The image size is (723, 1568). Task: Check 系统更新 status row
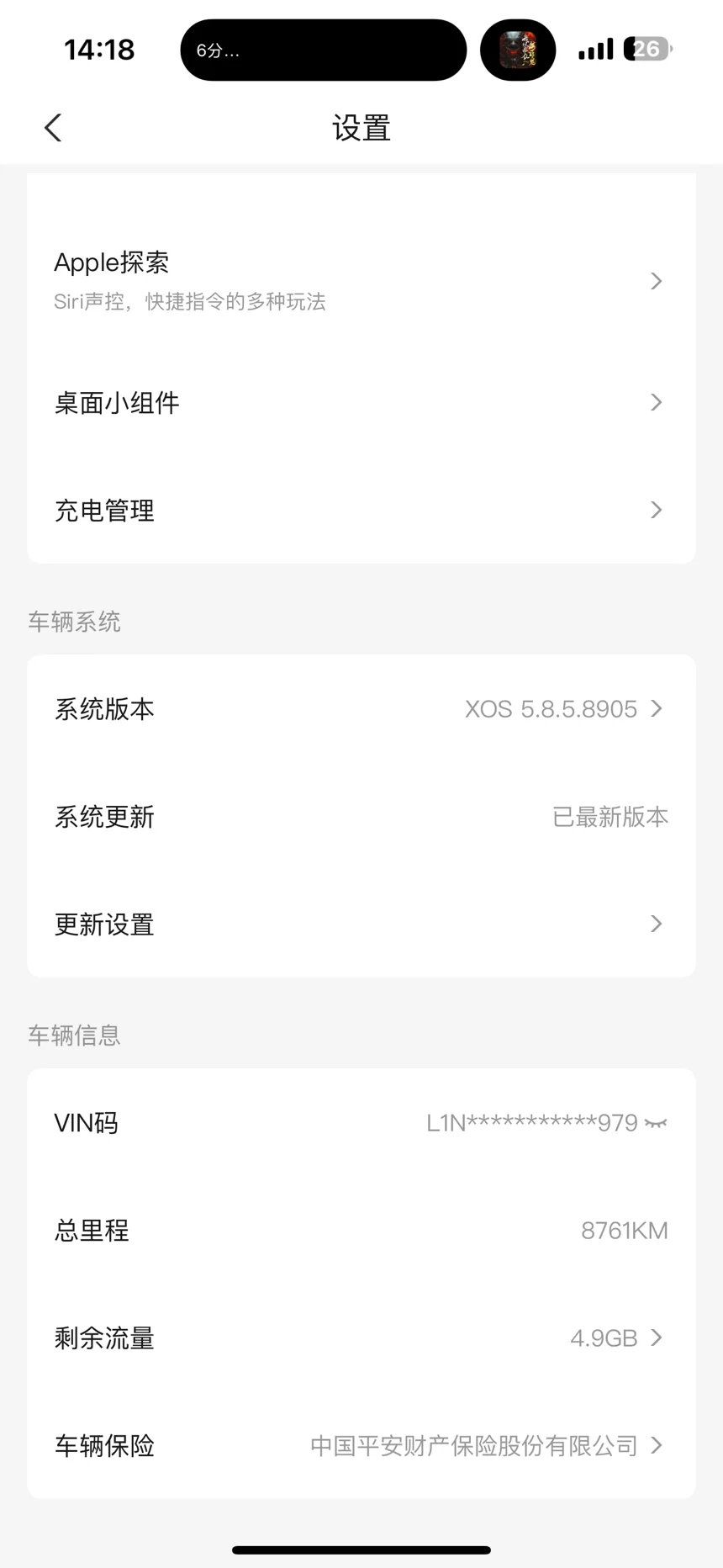pos(361,817)
